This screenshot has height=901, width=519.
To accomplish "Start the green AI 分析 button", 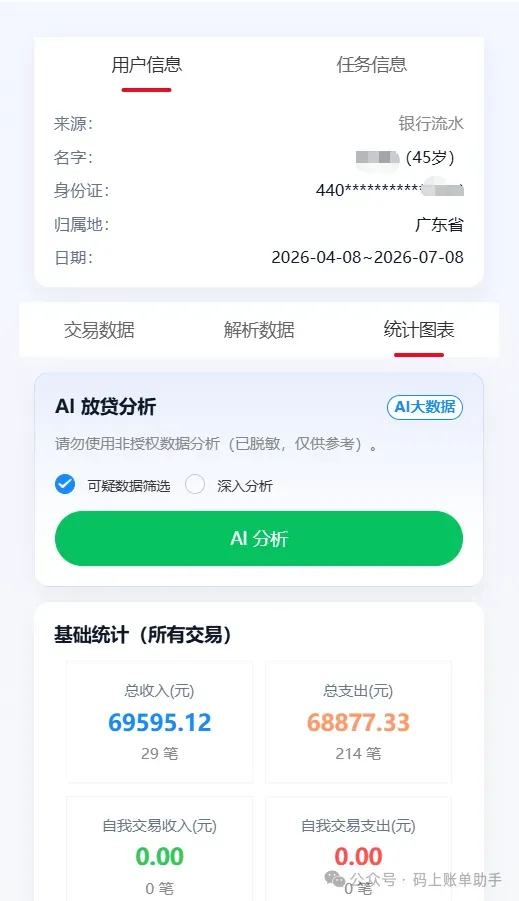I will (259, 538).
